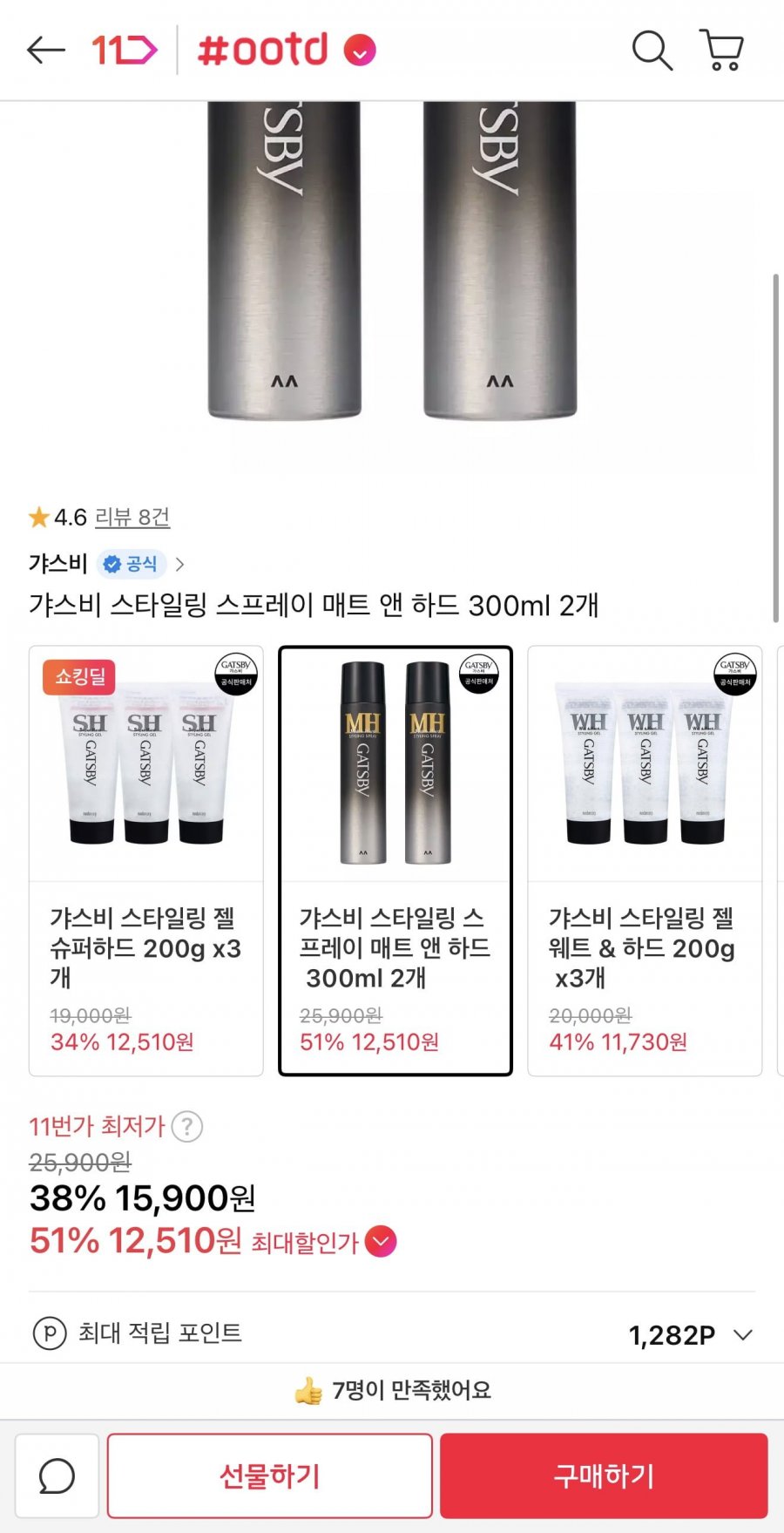Open the chat inquiry bubble
Screen dimensions: 784x1533
tap(57, 1475)
